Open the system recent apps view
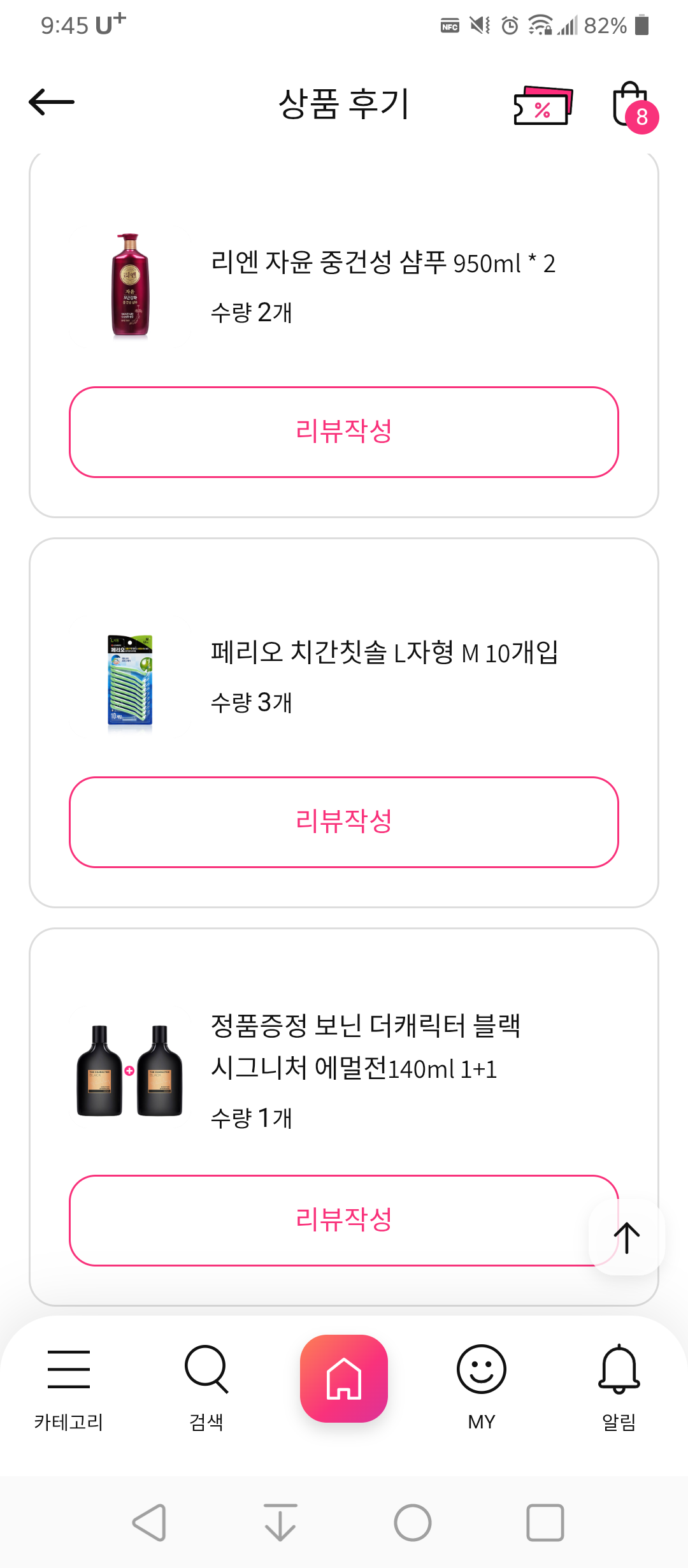The image size is (688, 1568). click(x=545, y=1523)
